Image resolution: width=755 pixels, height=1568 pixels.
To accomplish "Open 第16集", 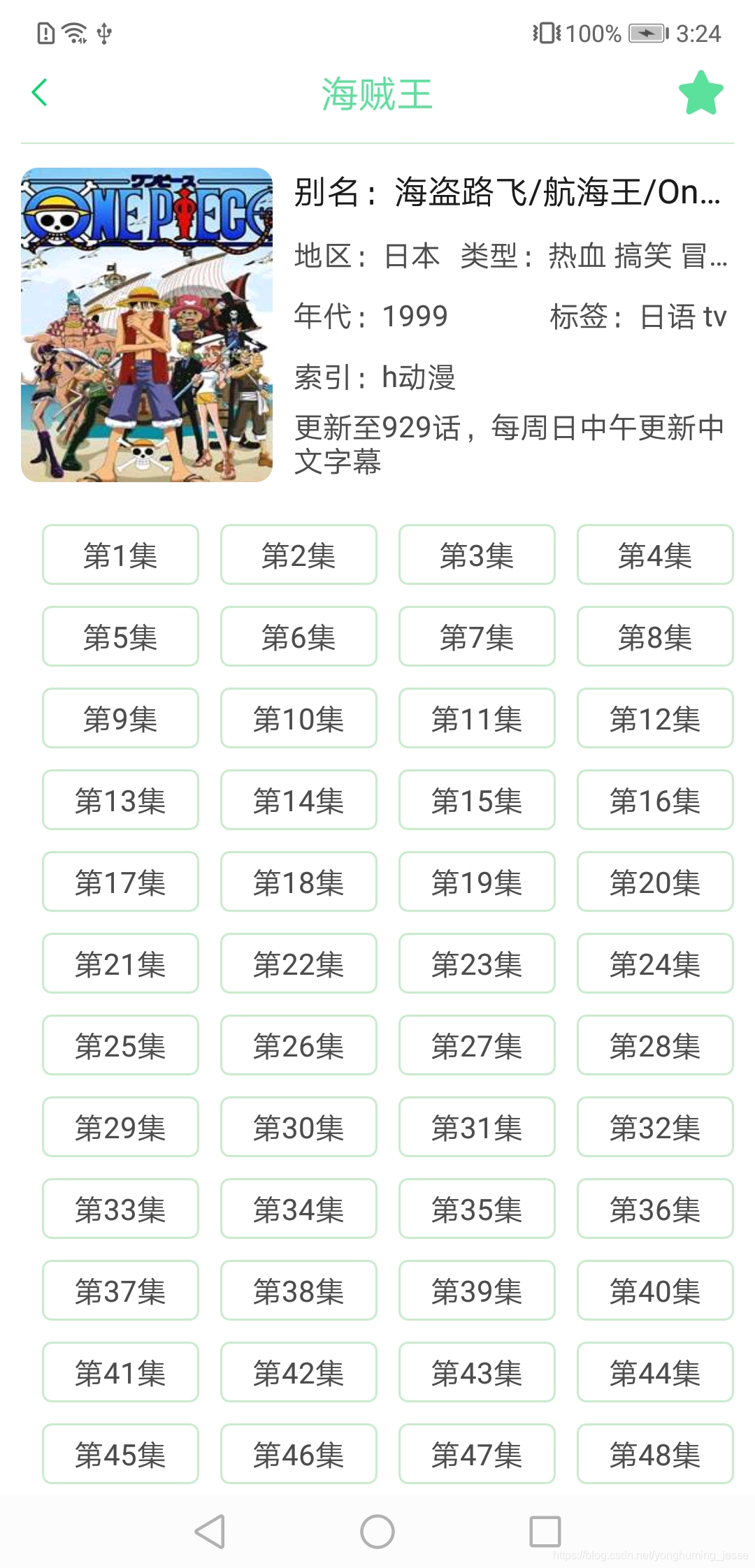I will point(654,800).
